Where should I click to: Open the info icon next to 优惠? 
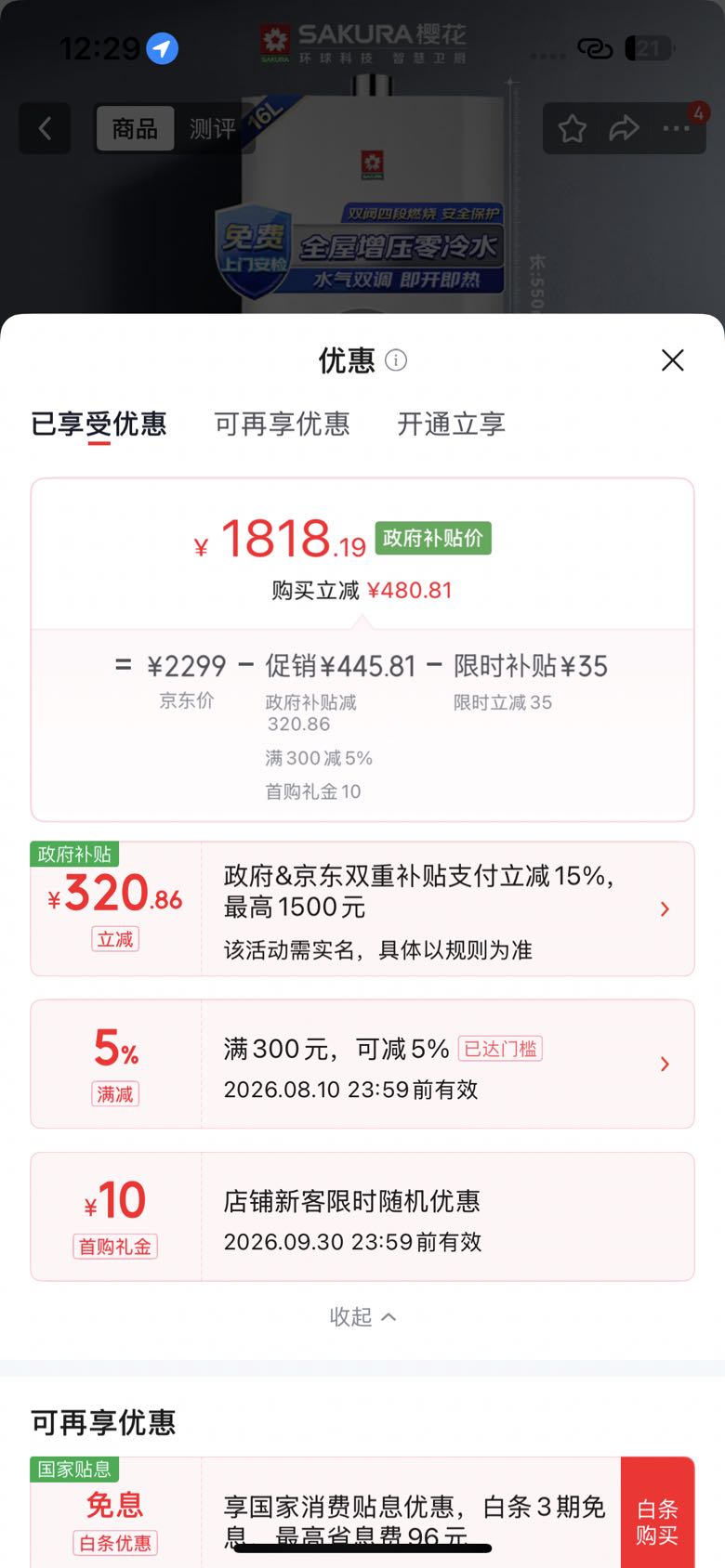coord(396,360)
